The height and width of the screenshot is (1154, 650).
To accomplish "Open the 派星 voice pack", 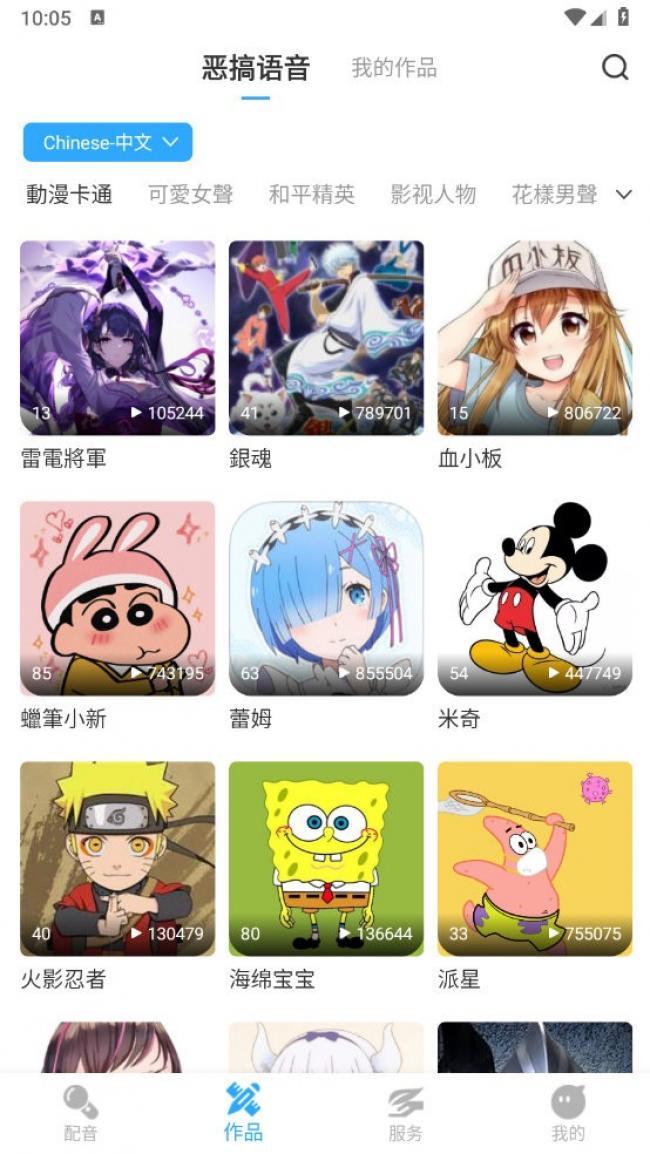I will (535, 858).
